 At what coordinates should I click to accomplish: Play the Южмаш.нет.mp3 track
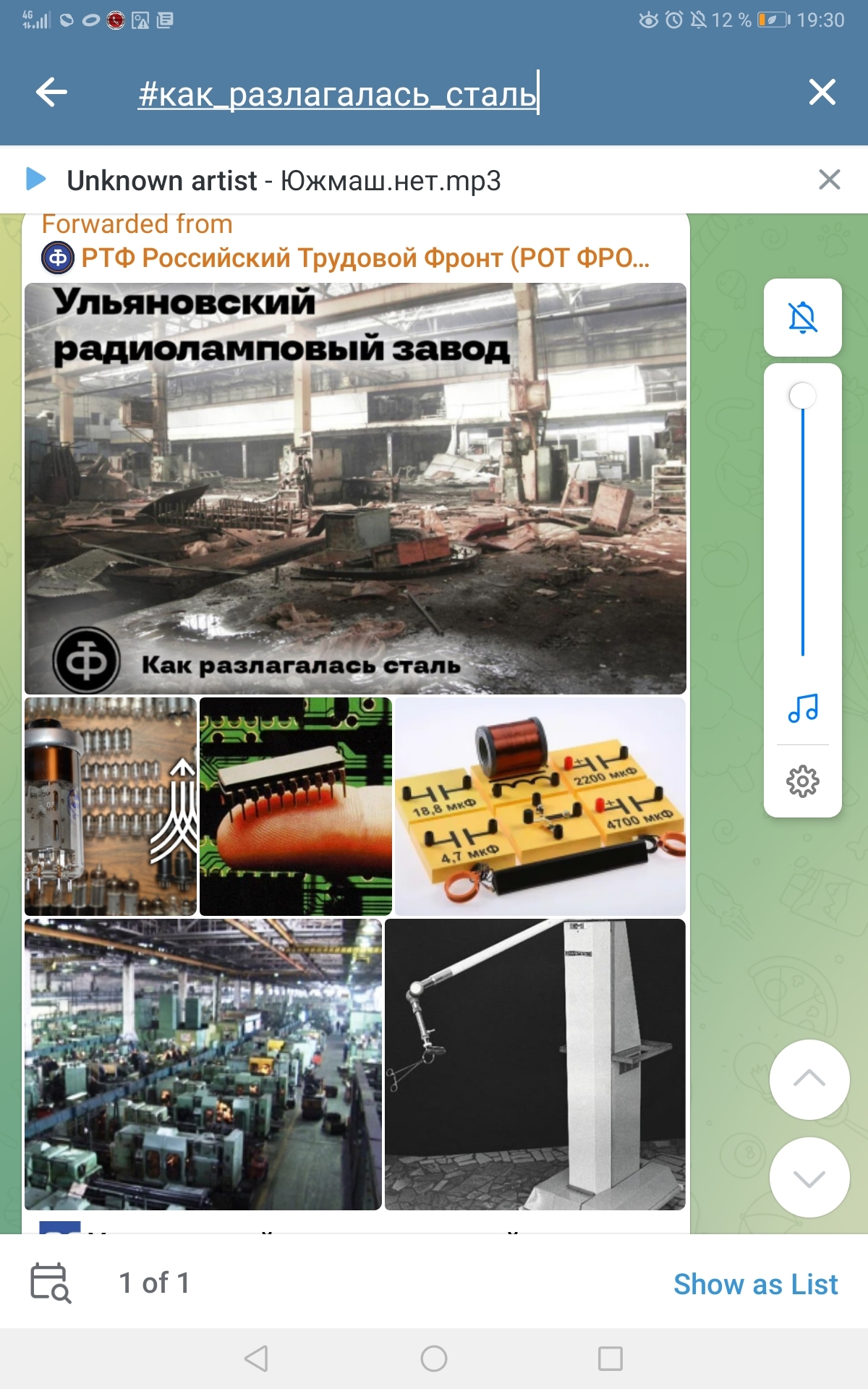[35, 179]
